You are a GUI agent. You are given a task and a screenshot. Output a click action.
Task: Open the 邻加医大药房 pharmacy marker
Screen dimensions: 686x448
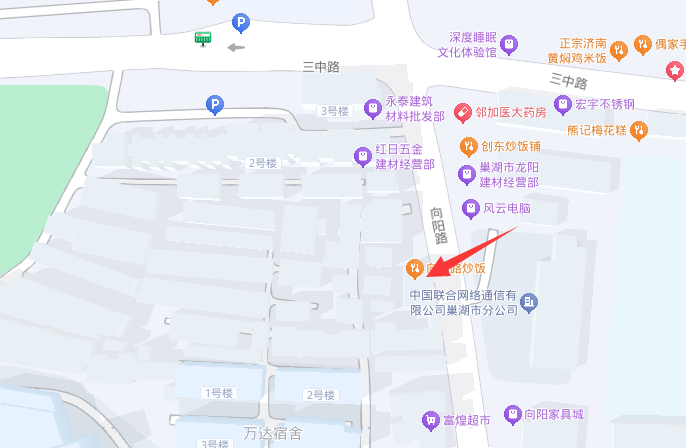[462, 111]
